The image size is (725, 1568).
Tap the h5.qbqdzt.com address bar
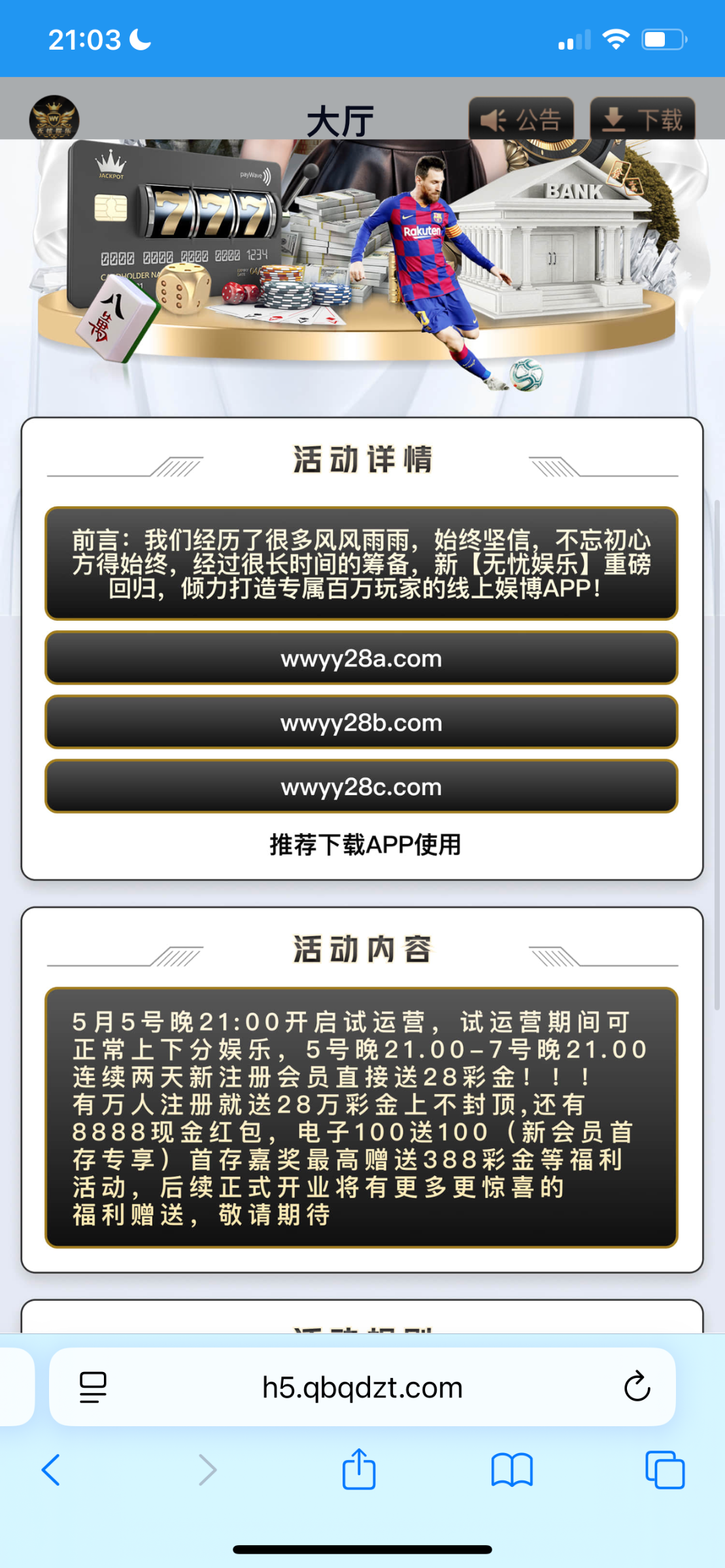pyautogui.click(x=362, y=1386)
